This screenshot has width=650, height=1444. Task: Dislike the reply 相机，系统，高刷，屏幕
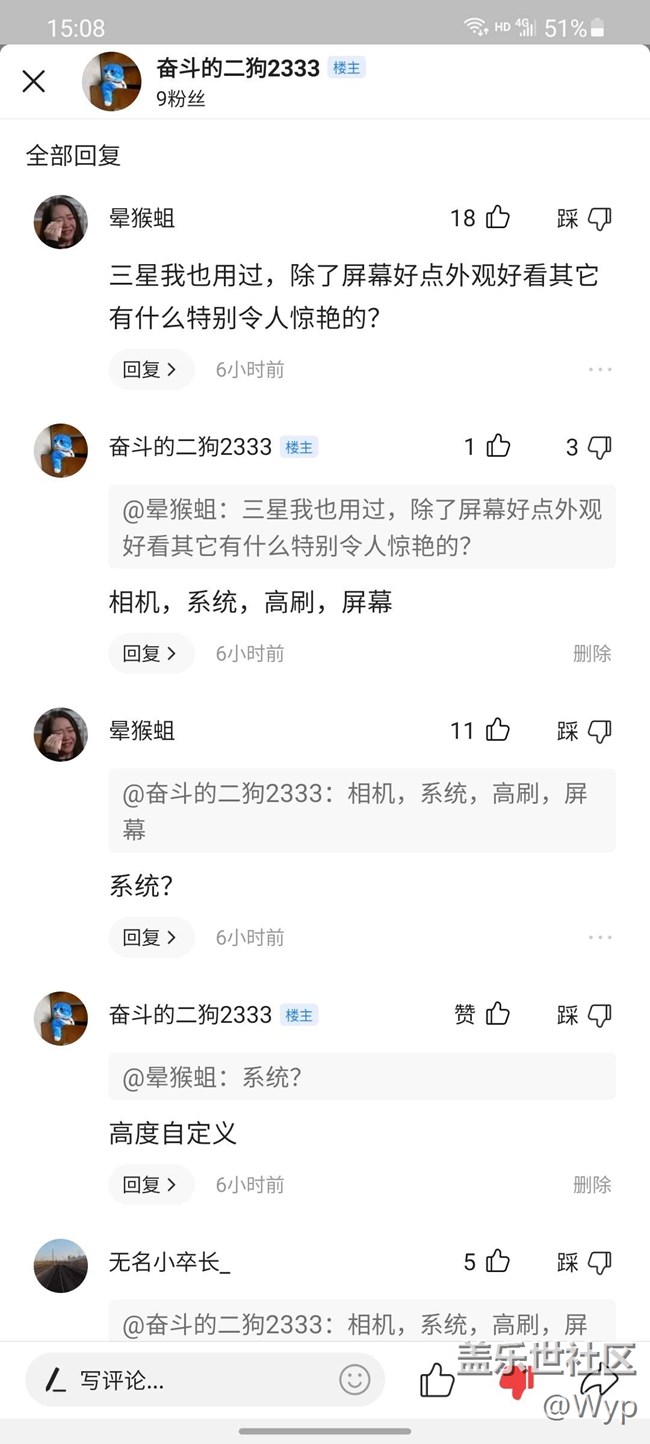[x=599, y=447]
